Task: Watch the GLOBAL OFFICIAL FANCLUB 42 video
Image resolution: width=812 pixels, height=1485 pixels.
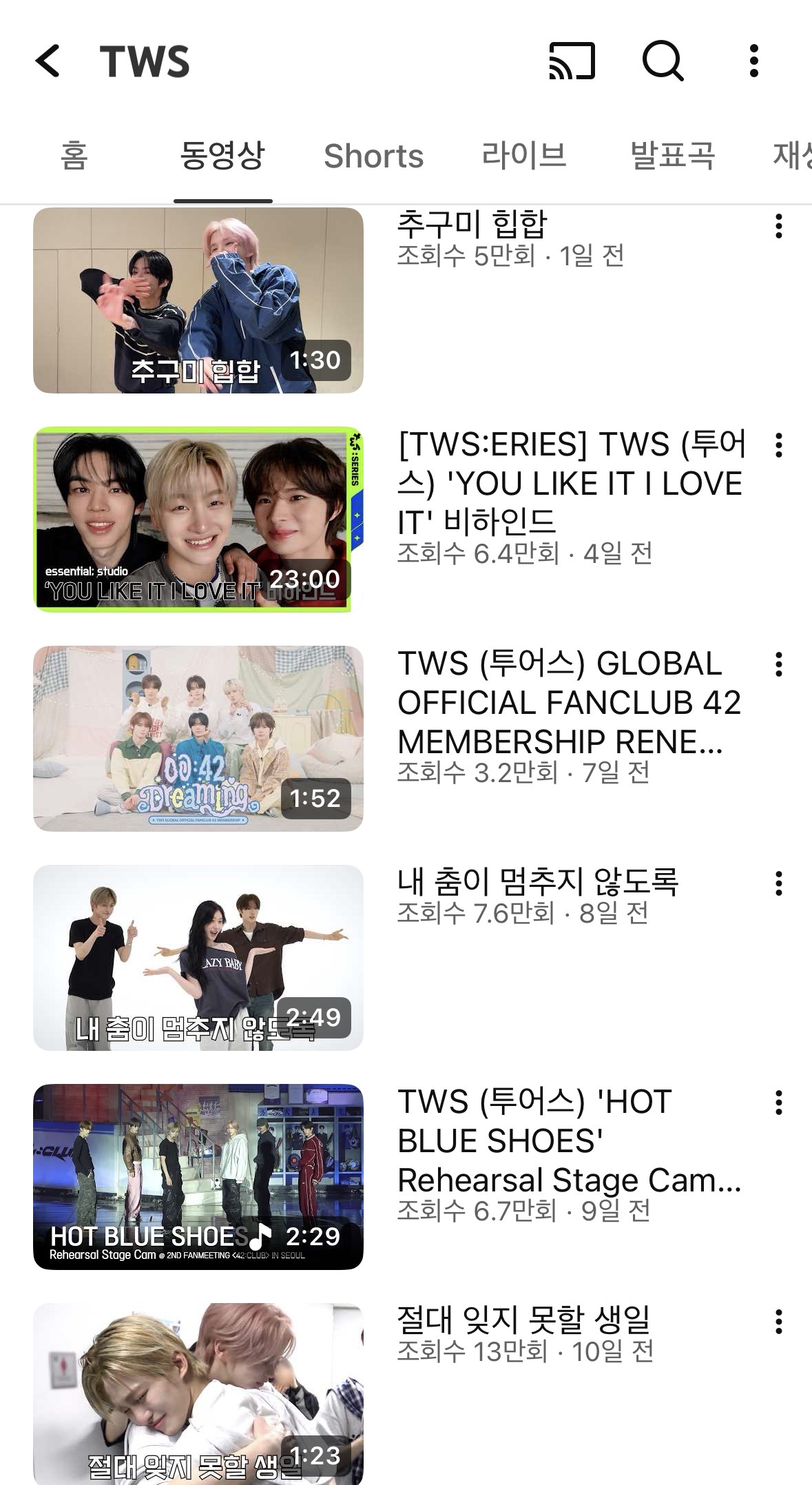Action: click(x=198, y=739)
